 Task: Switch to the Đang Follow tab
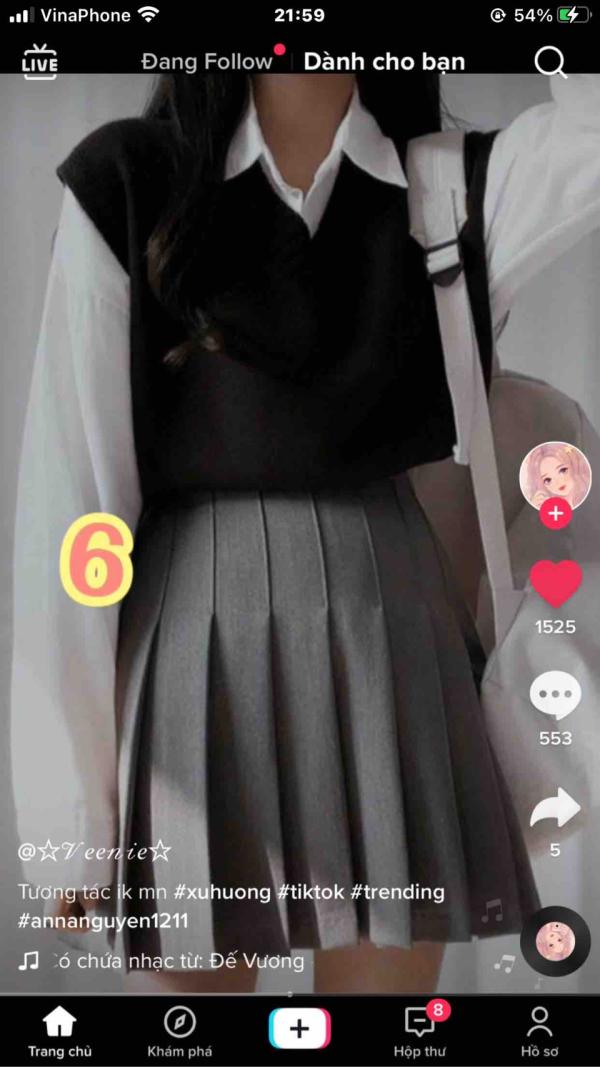pos(207,62)
